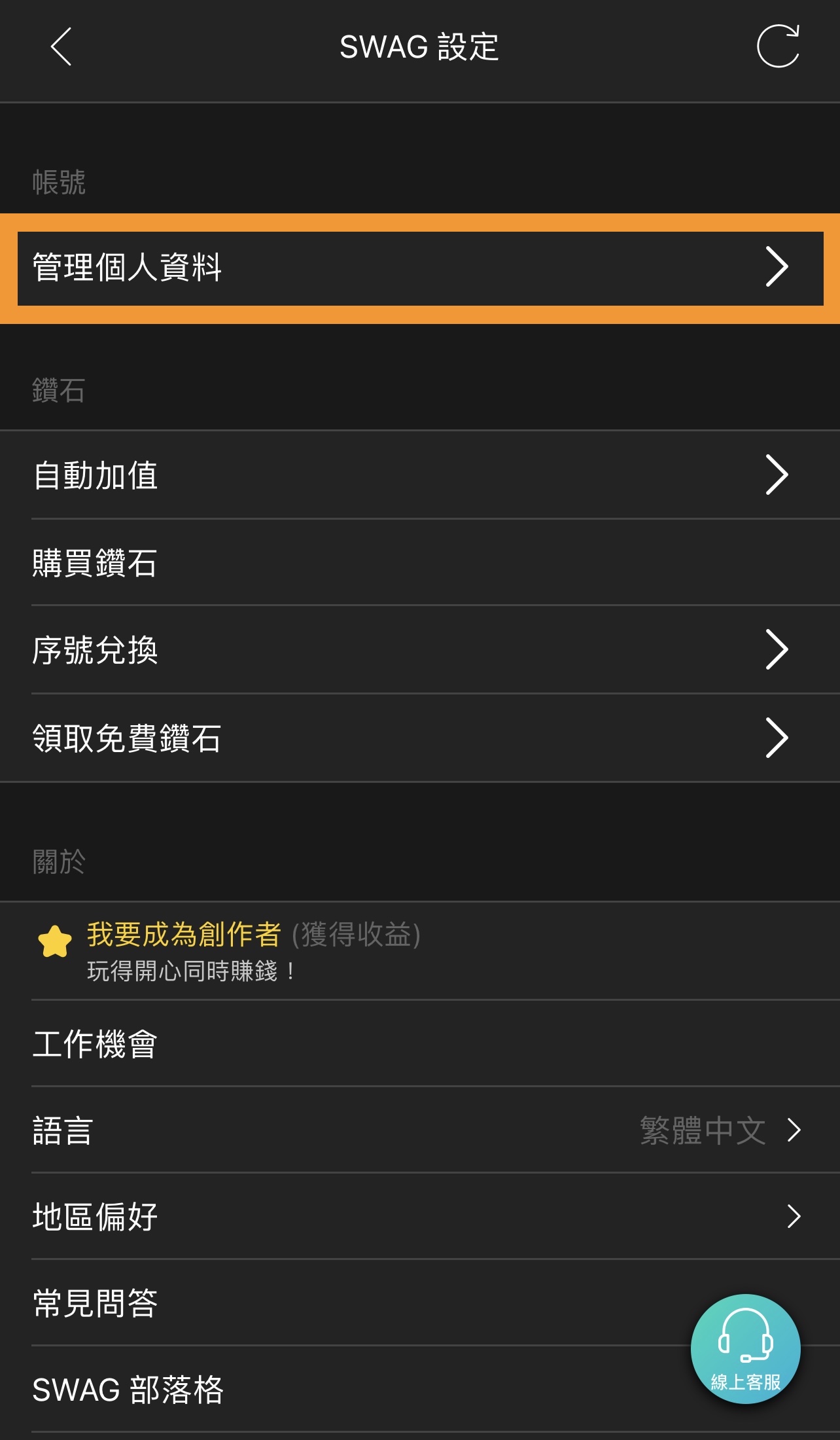Screen dimensions: 840x1440
Task: Open 常見問答
Action: coord(420,1303)
